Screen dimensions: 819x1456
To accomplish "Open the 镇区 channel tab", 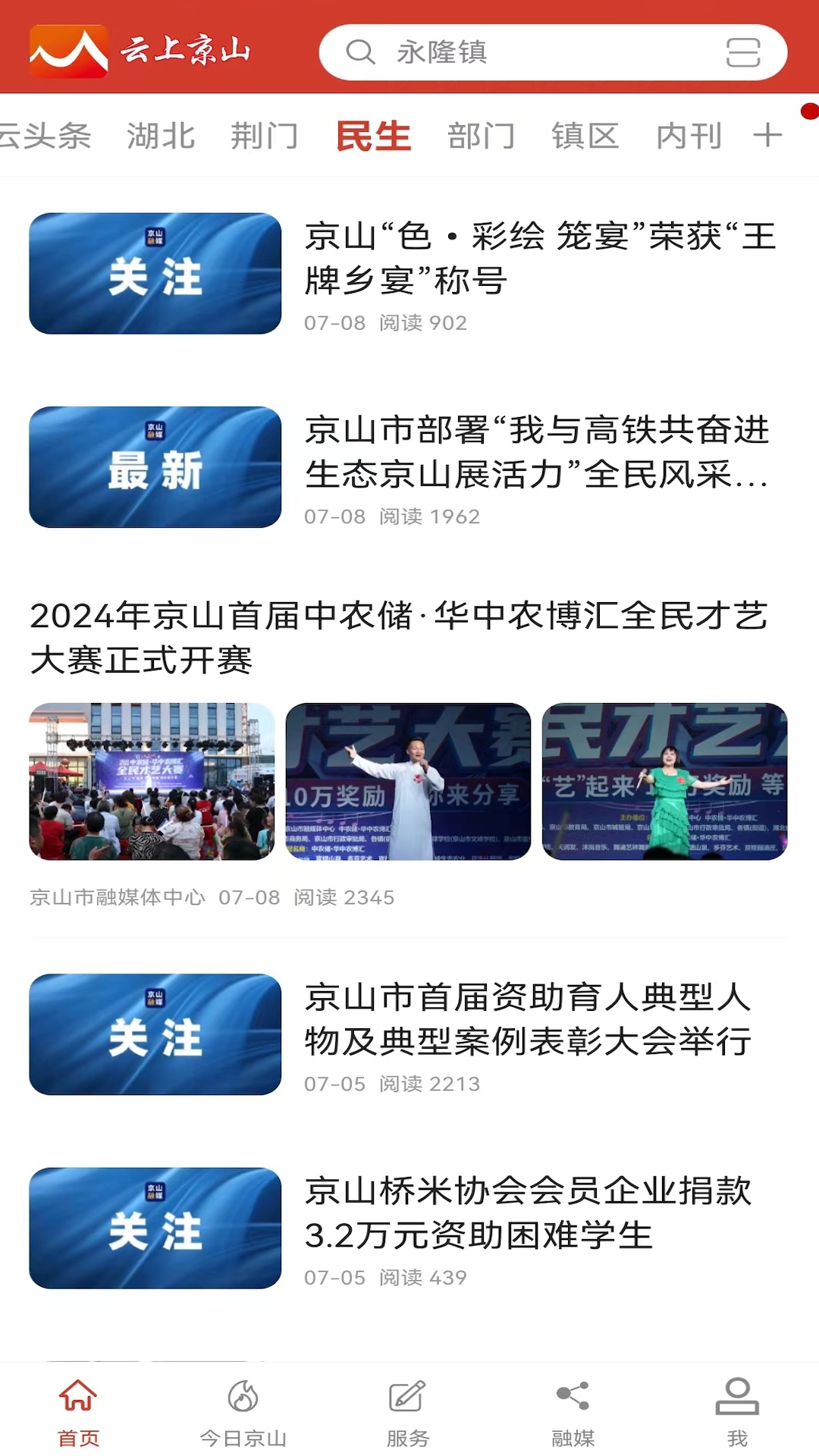I will pyautogui.click(x=585, y=135).
